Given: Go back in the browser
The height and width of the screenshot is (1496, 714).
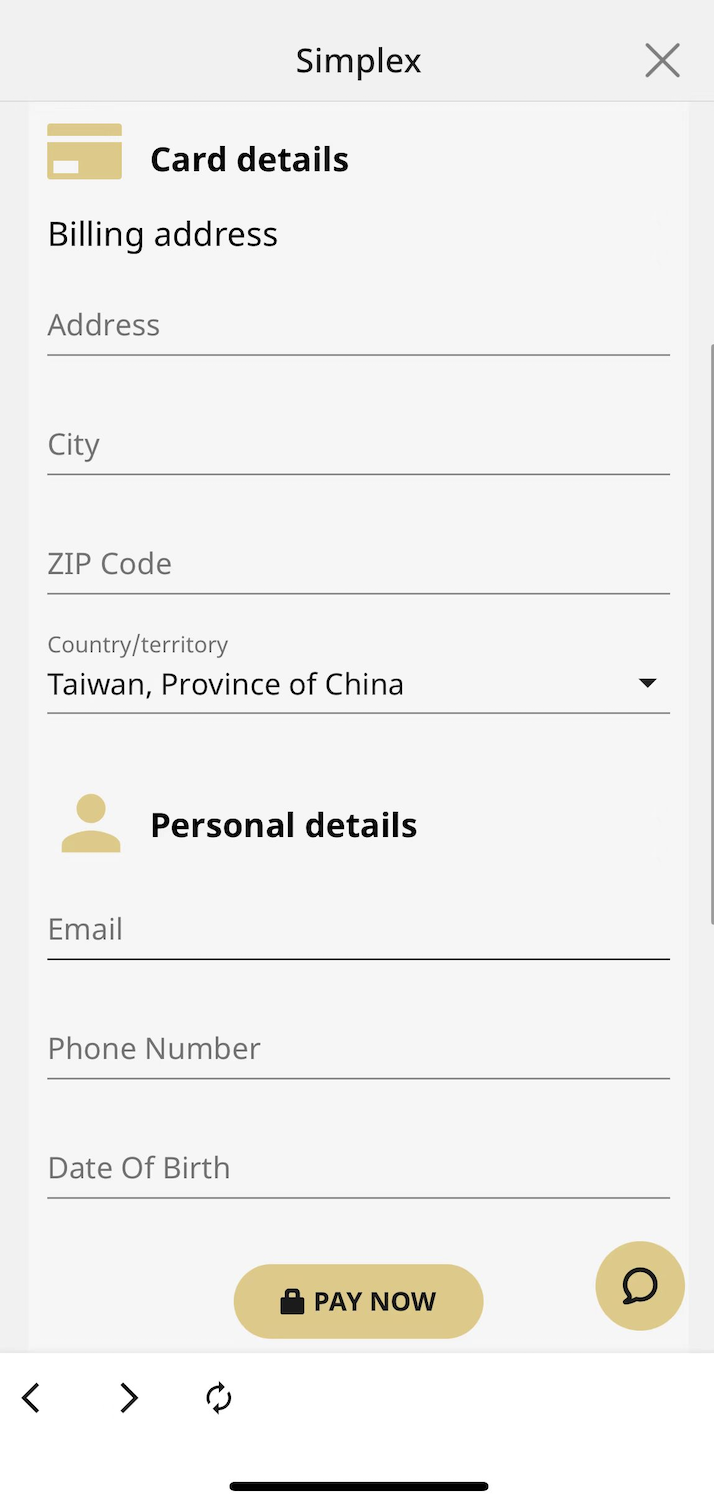Looking at the screenshot, I should [x=31, y=1397].
